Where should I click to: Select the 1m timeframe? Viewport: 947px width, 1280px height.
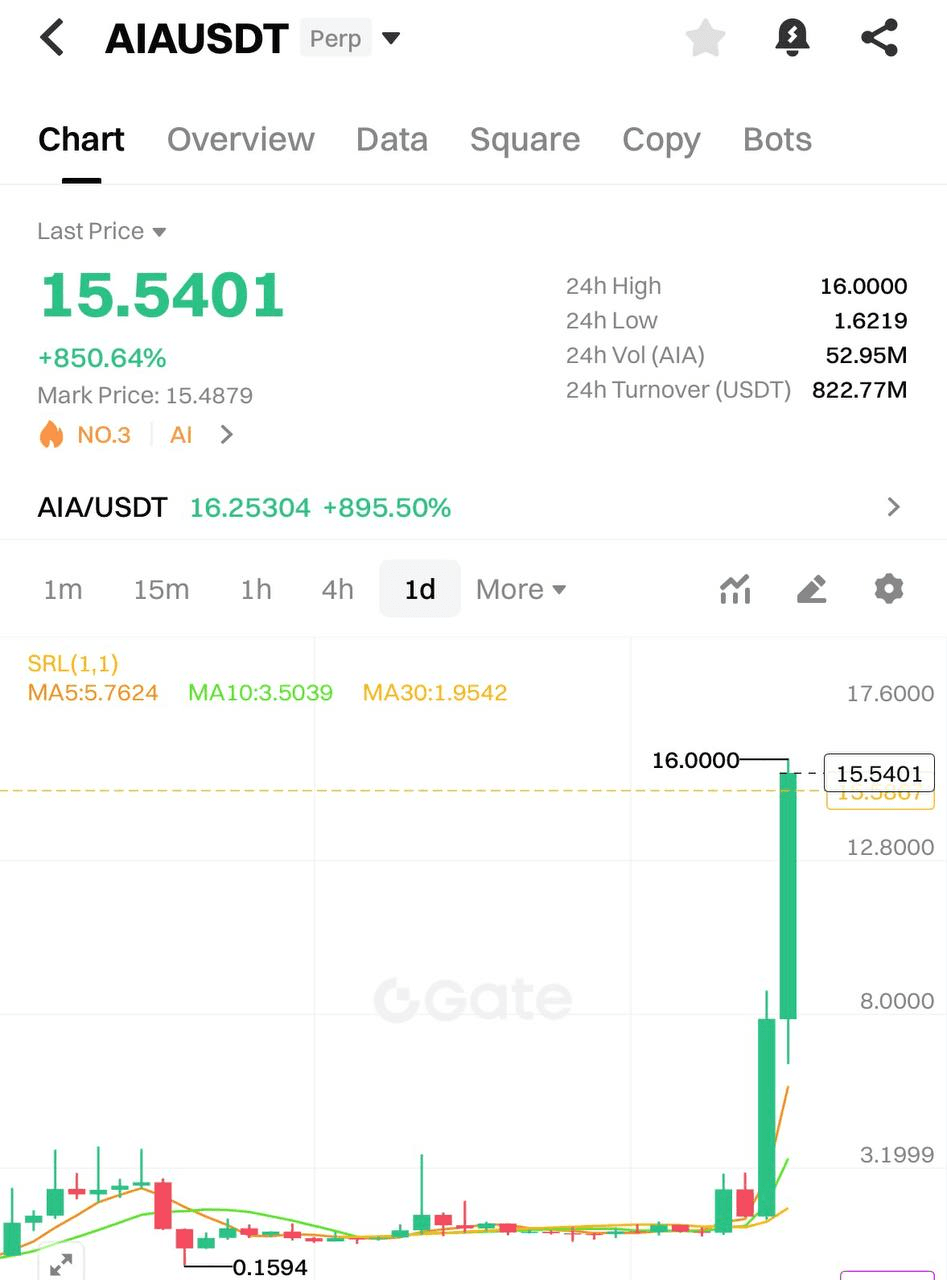coord(63,589)
